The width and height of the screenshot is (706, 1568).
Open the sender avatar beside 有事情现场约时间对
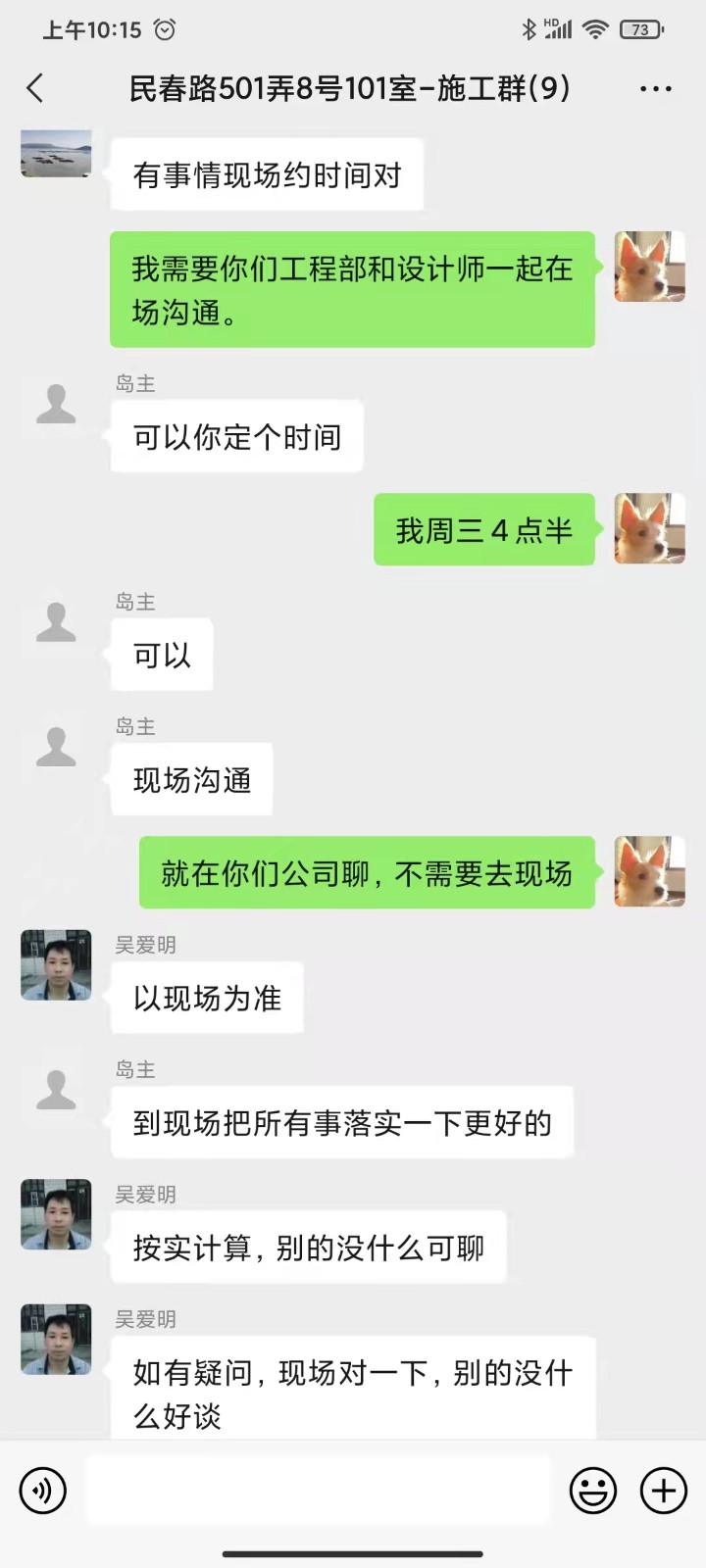tap(56, 153)
